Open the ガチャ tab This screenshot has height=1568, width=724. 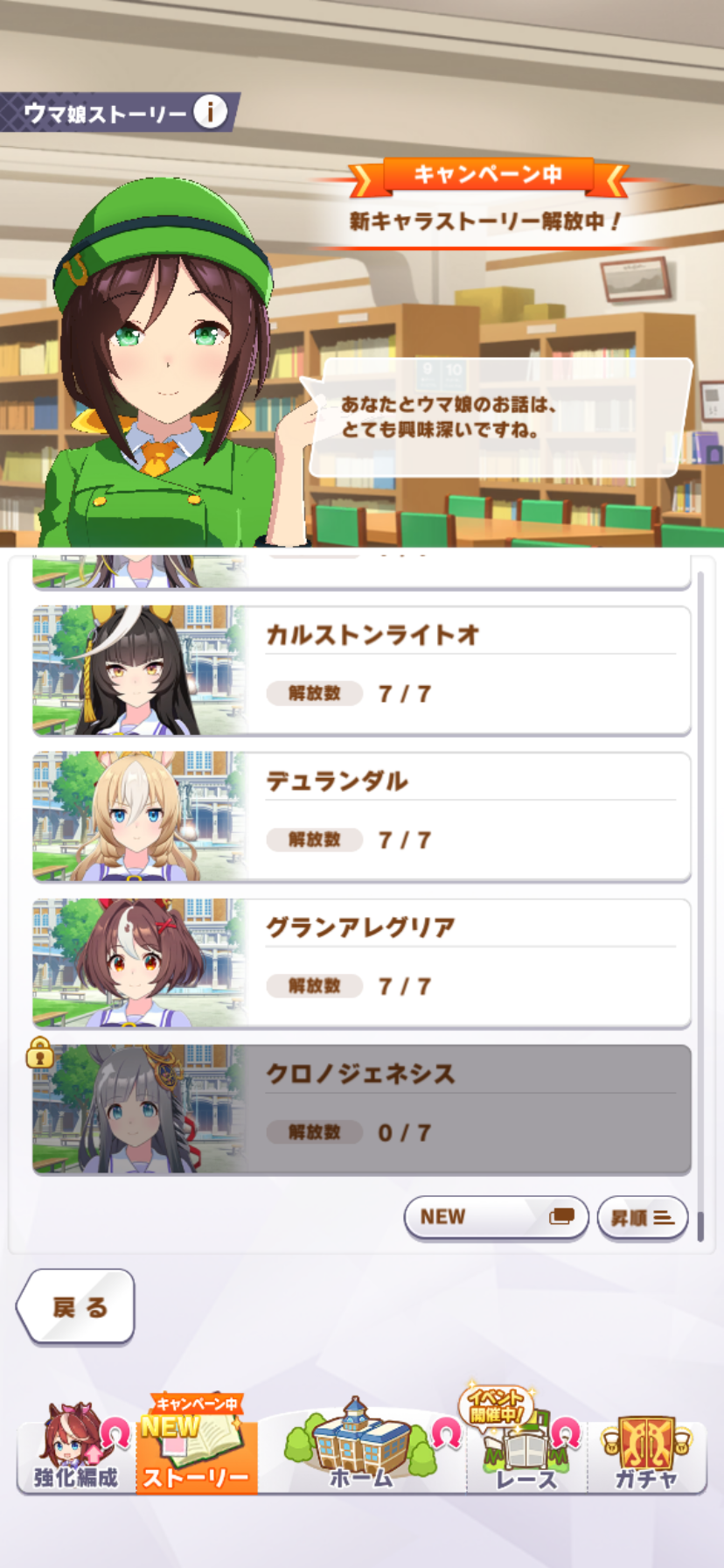pos(646,1450)
